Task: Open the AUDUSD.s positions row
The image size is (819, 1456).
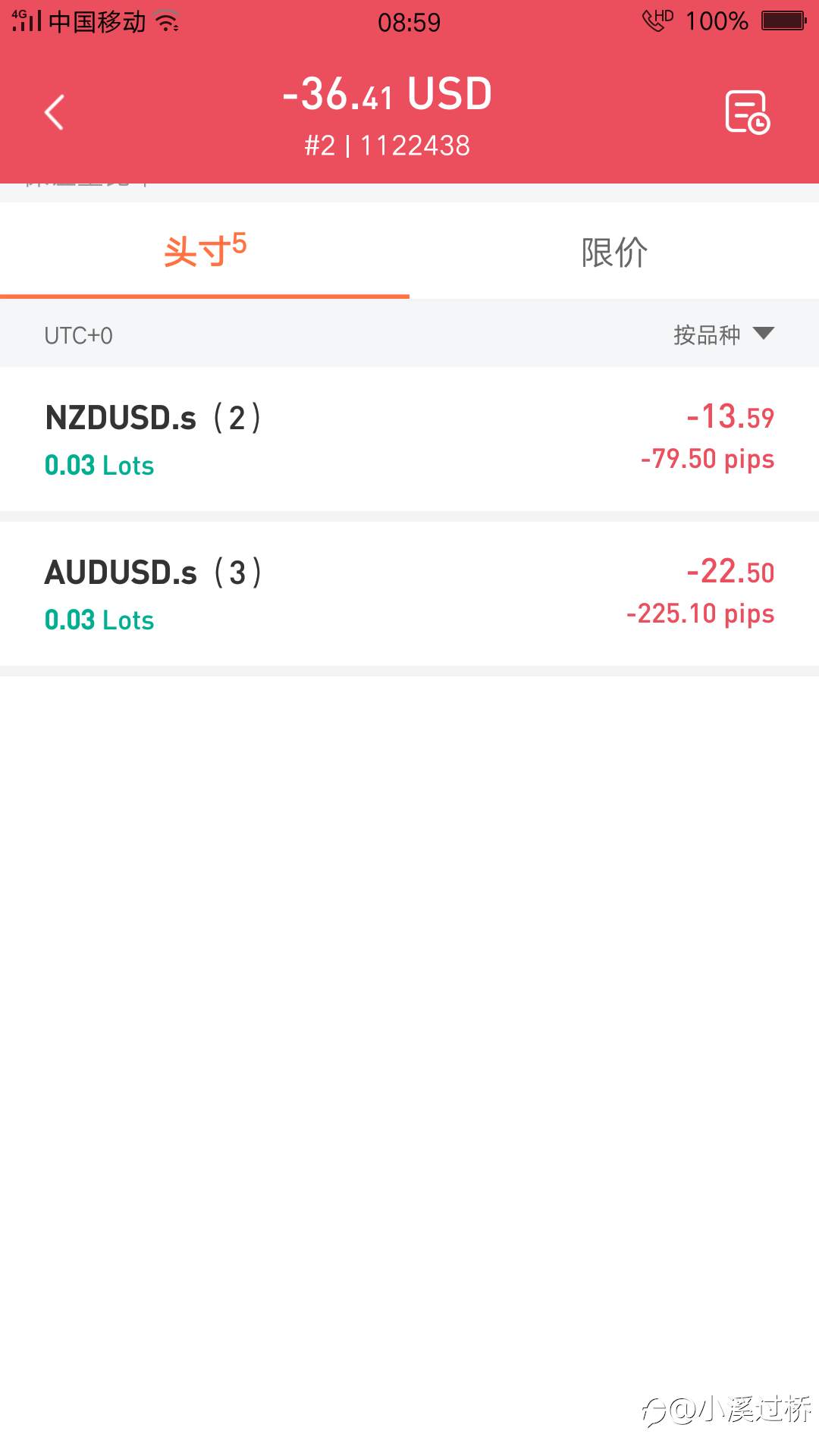Action: click(409, 594)
